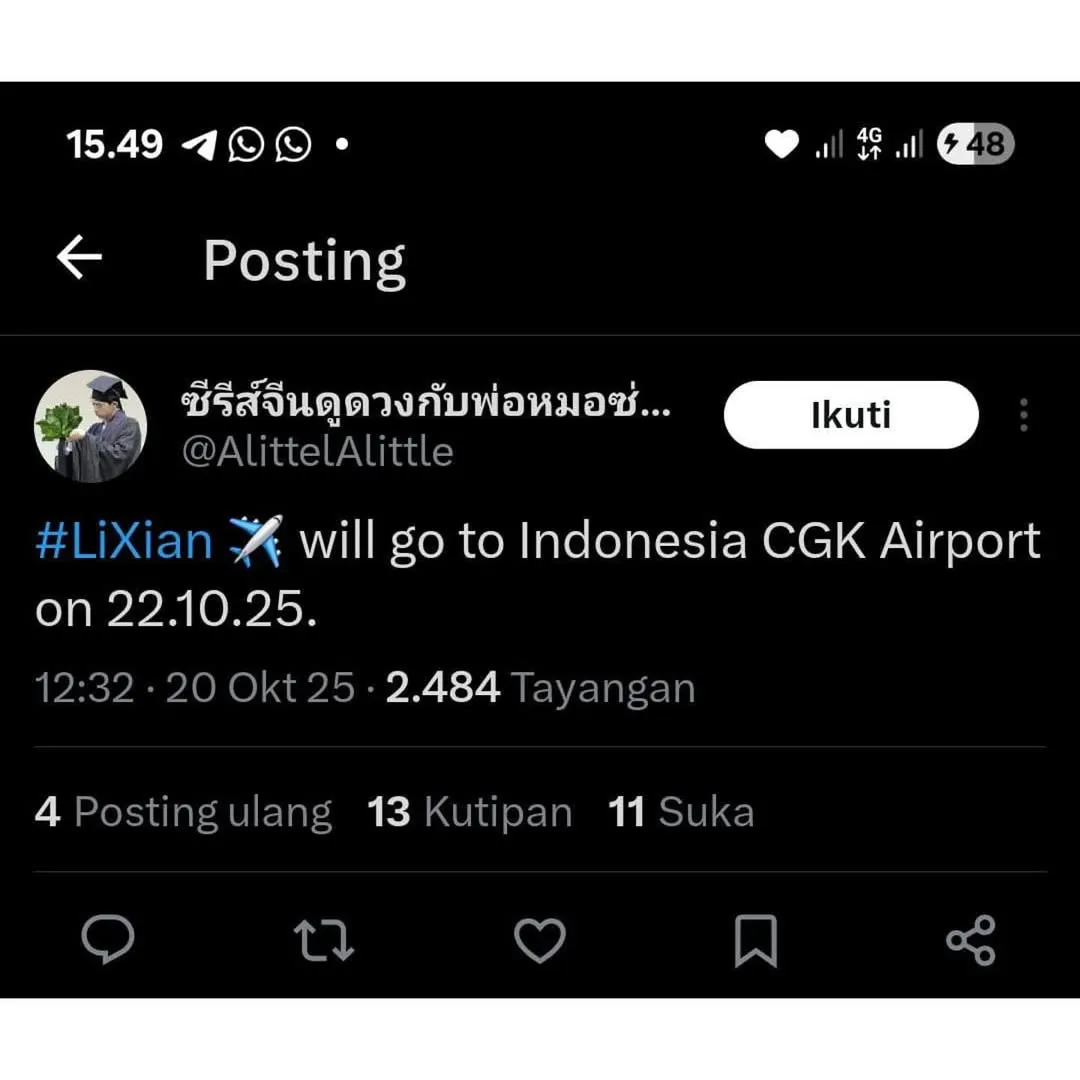The image size is (1080, 1080).
Task: Bookmark this post
Action: coord(755,941)
